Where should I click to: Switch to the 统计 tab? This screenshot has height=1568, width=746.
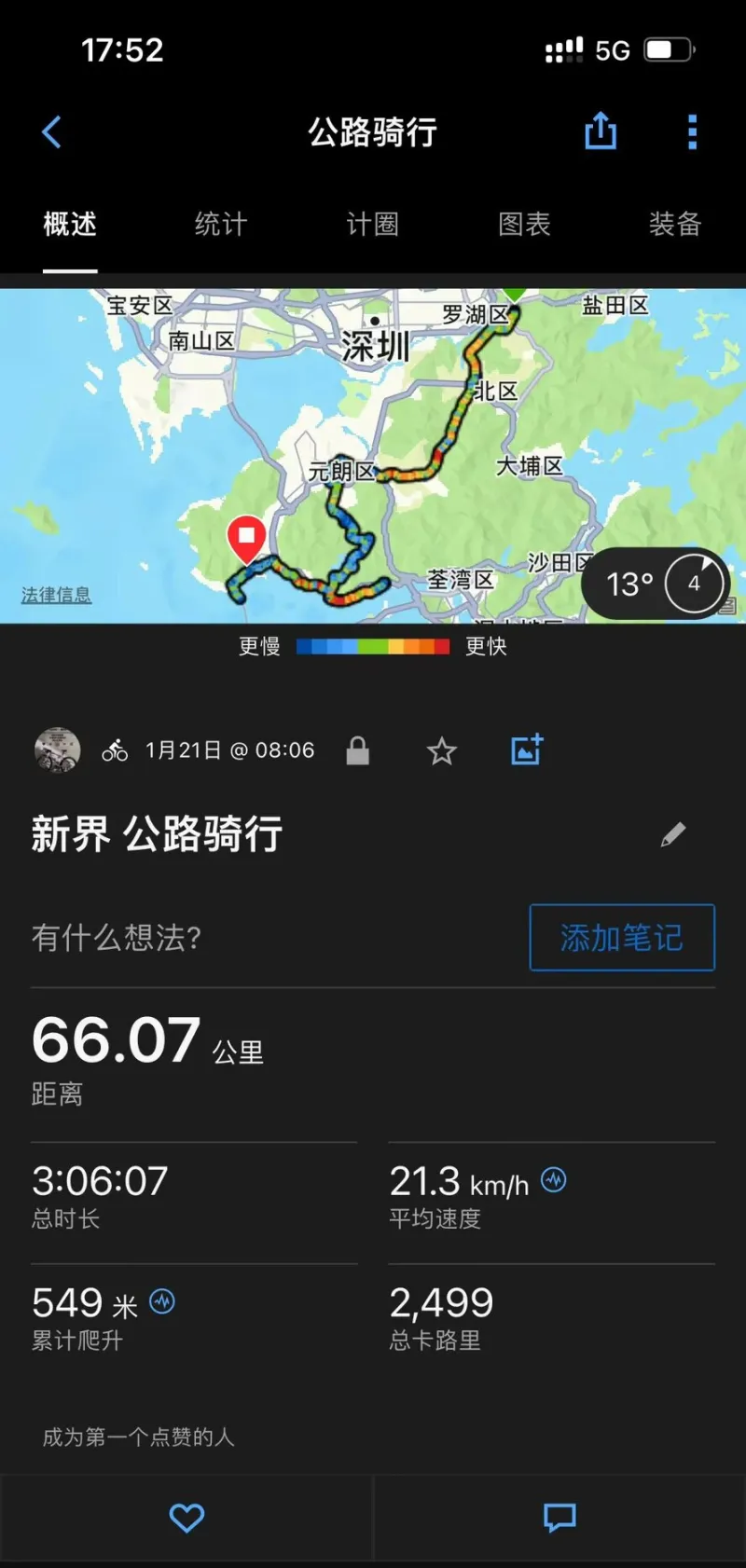coord(221,224)
